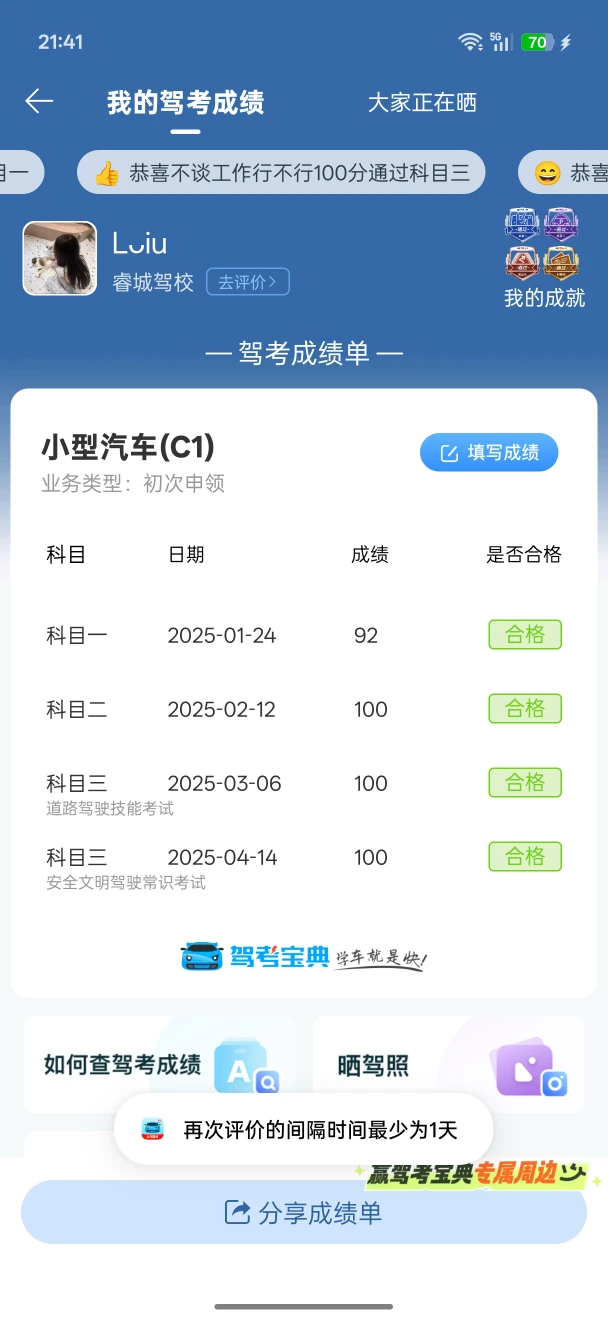Go back using the arrow icon

pyautogui.click(x=39, y=101)
